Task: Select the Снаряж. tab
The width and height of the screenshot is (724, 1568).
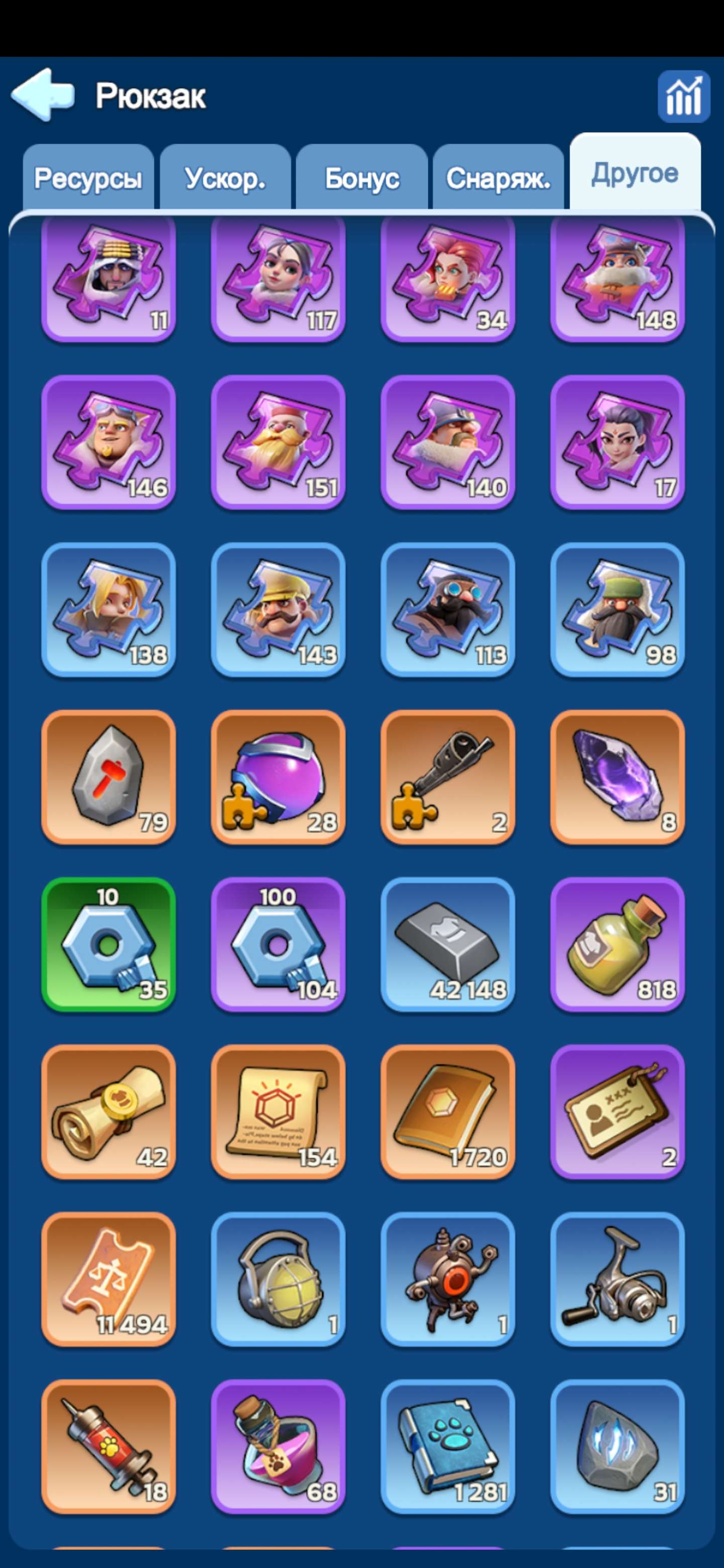Action: click(x=498, y=178)
